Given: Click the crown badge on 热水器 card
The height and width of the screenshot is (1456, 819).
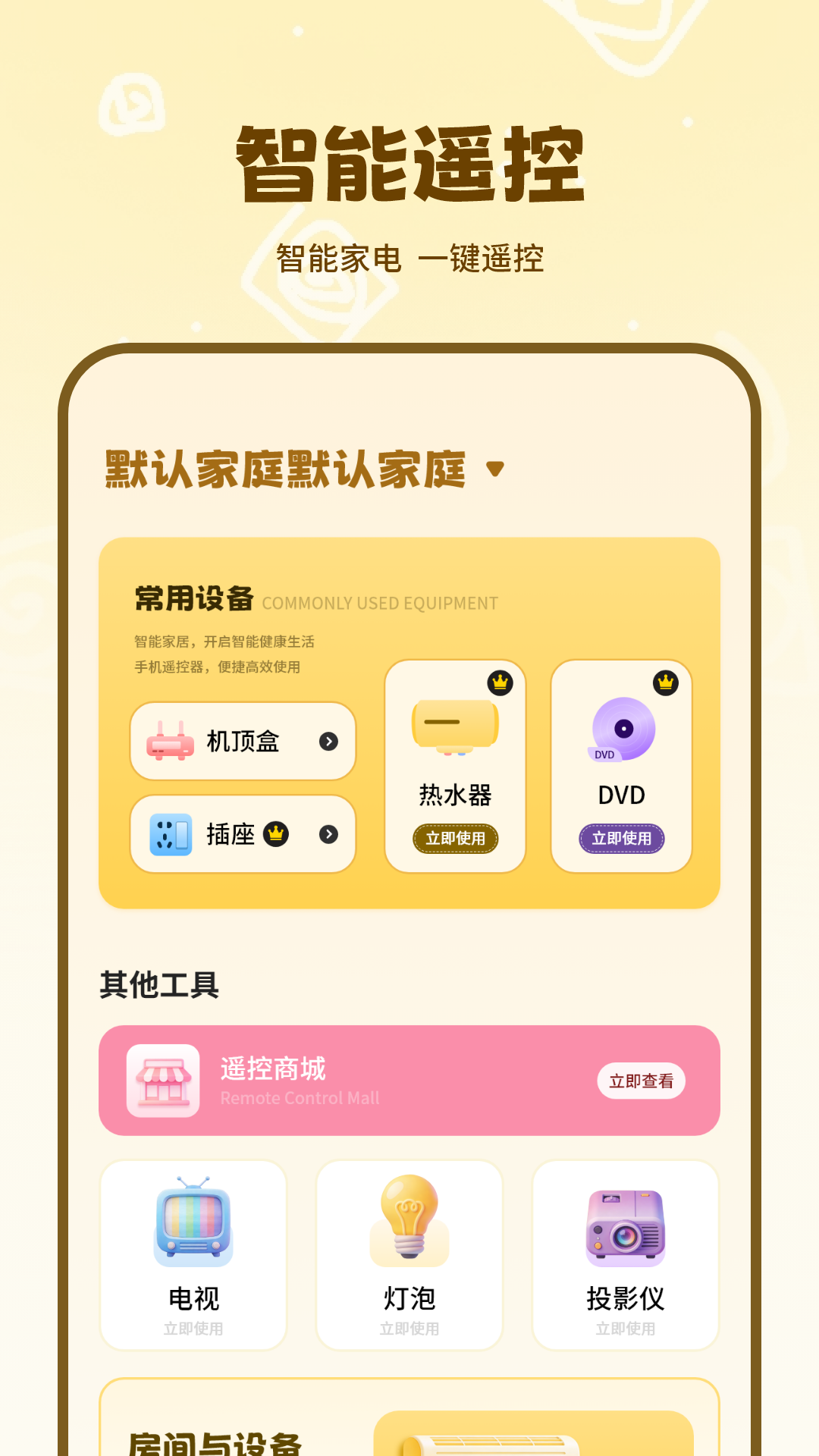Looking at the screenshot, I should [500, 684].
